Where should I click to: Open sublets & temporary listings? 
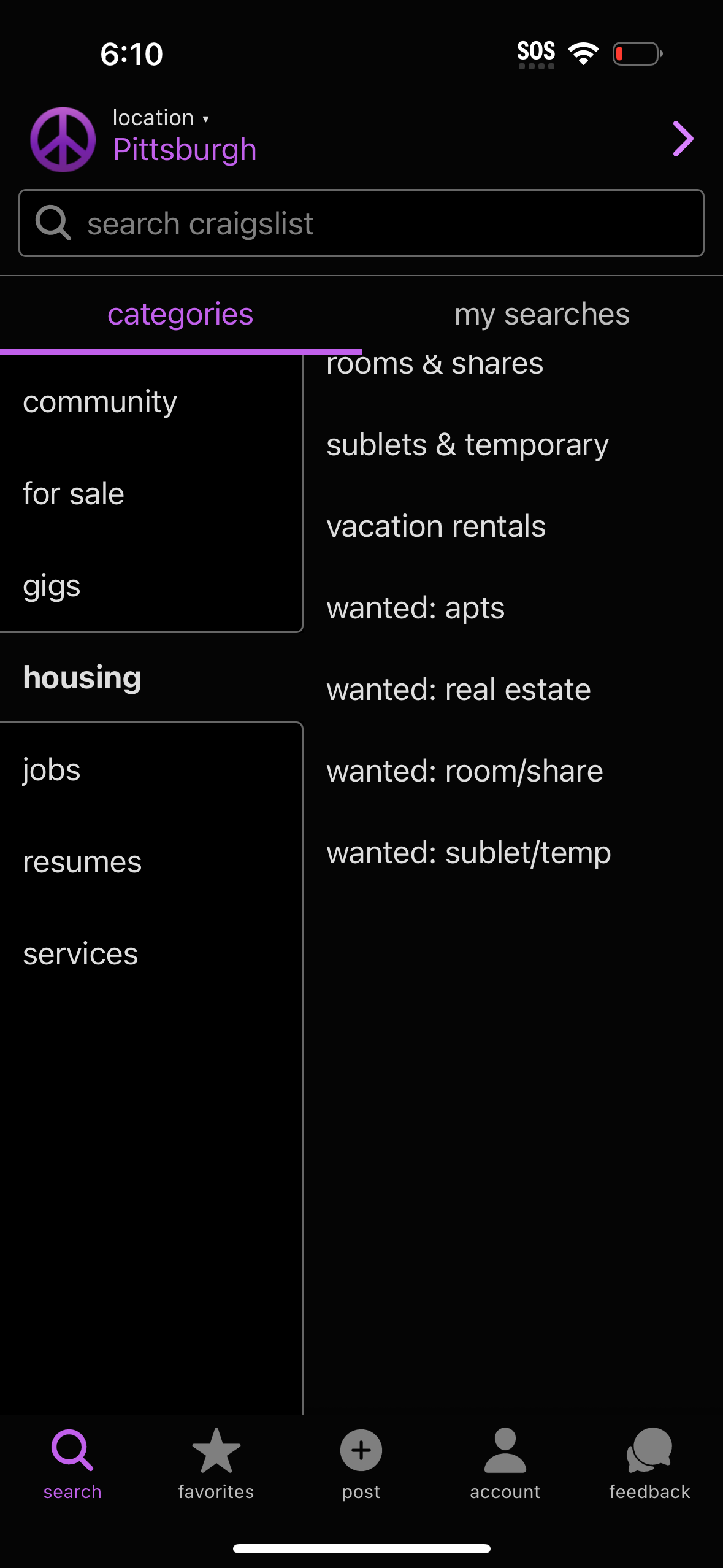pos(467,444)
